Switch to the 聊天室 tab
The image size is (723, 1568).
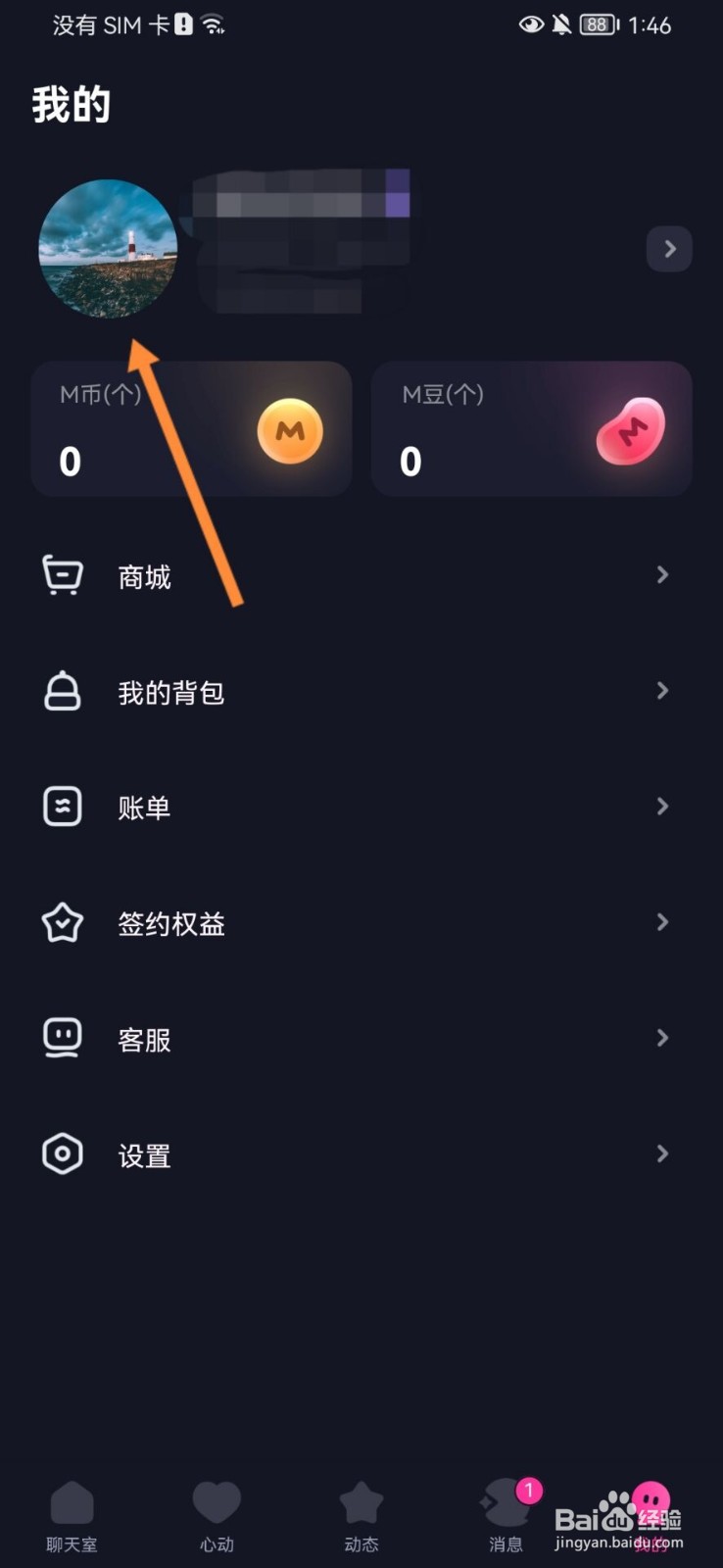pyautogui.click(x=72, y=1516)
